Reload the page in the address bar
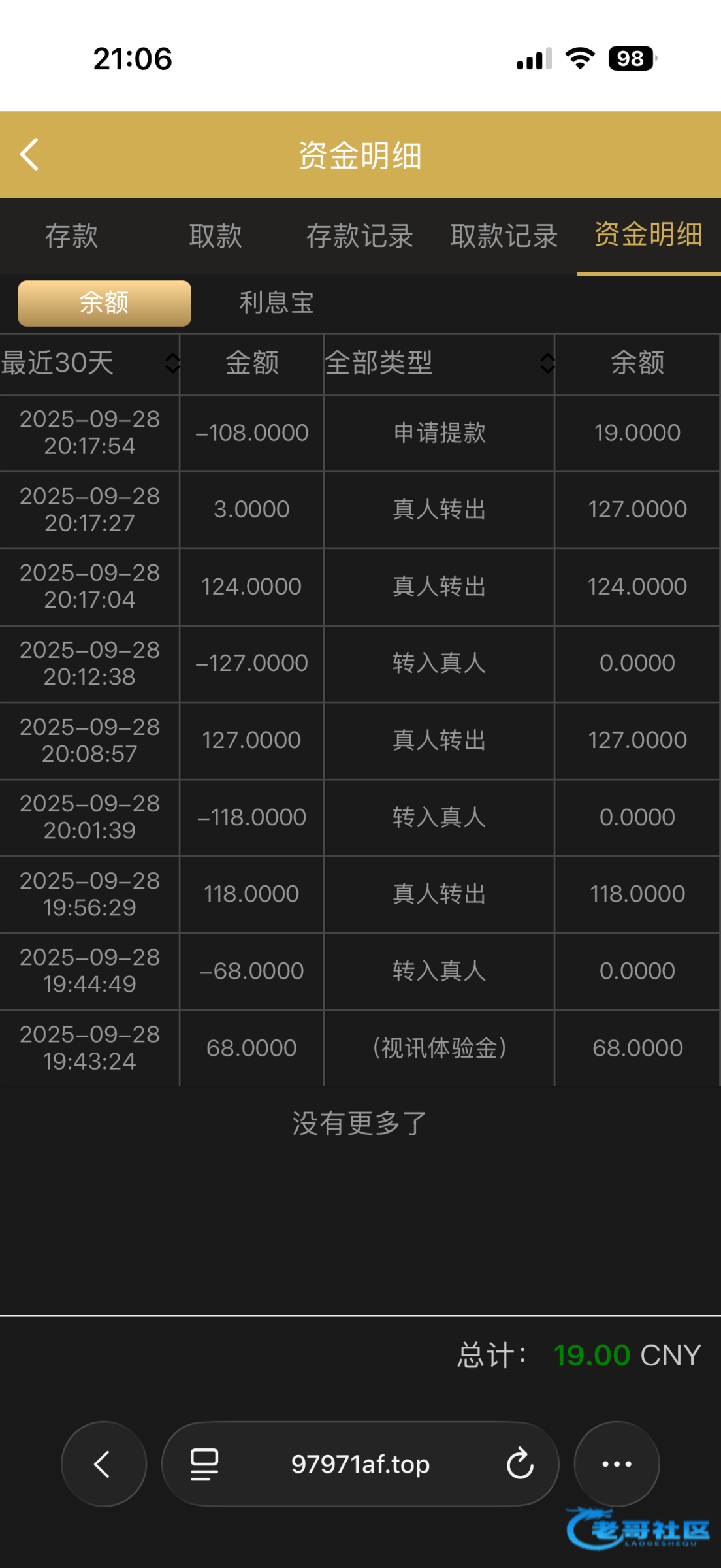 tap(521, 1464)
